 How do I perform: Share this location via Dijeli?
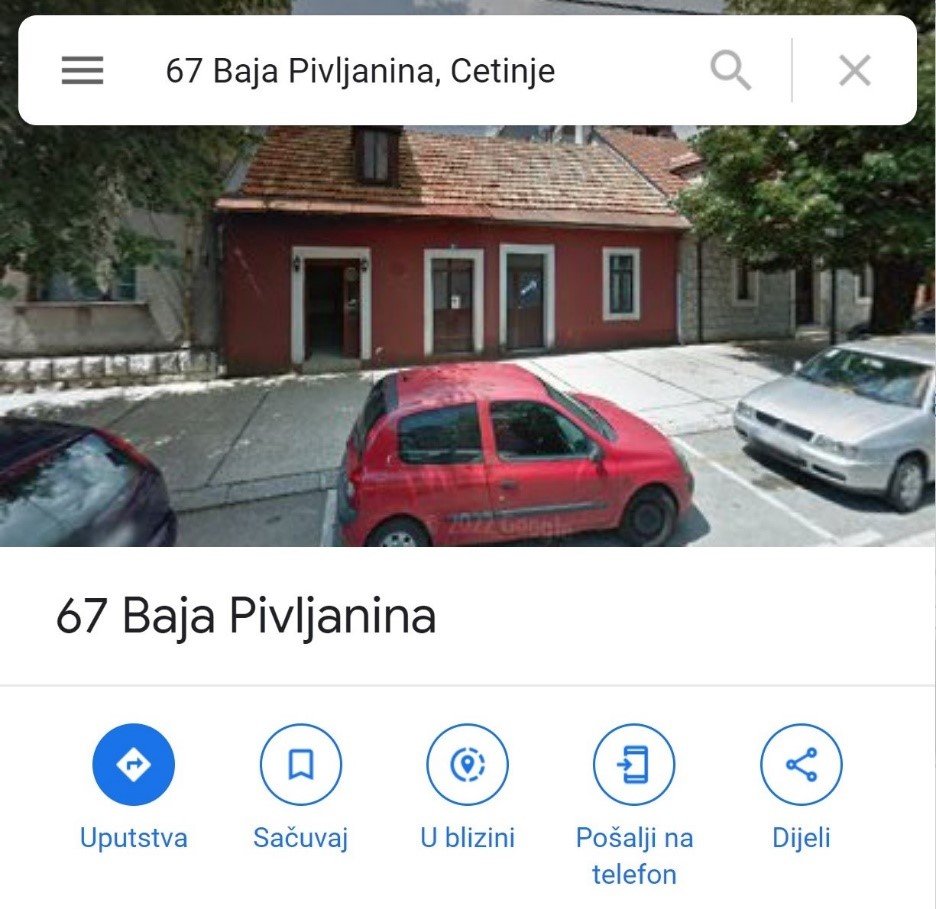(x=801, y=766)
